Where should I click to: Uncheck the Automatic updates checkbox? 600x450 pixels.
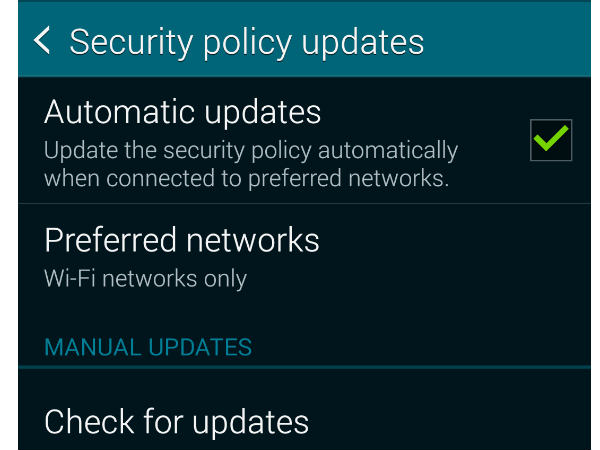coord(551,141)
